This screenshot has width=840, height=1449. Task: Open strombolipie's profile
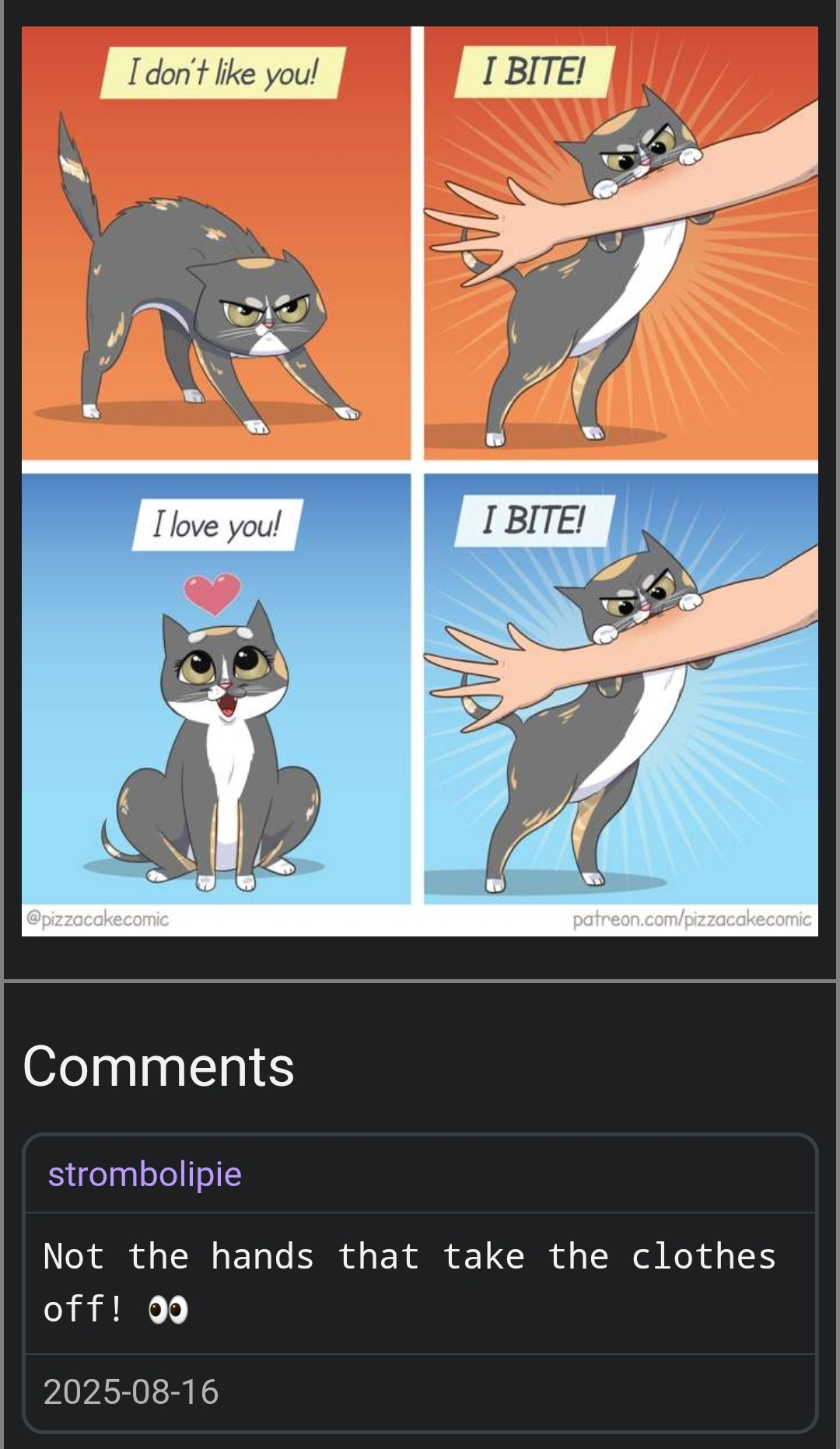145,1174
